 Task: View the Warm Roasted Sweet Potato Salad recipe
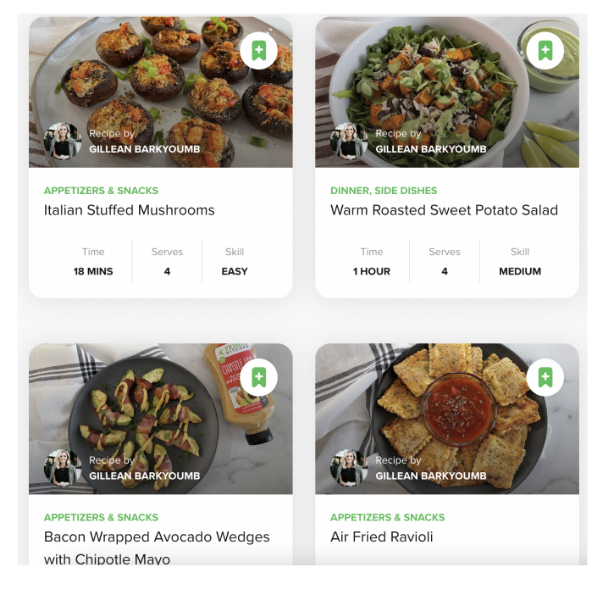click(444, 210)
